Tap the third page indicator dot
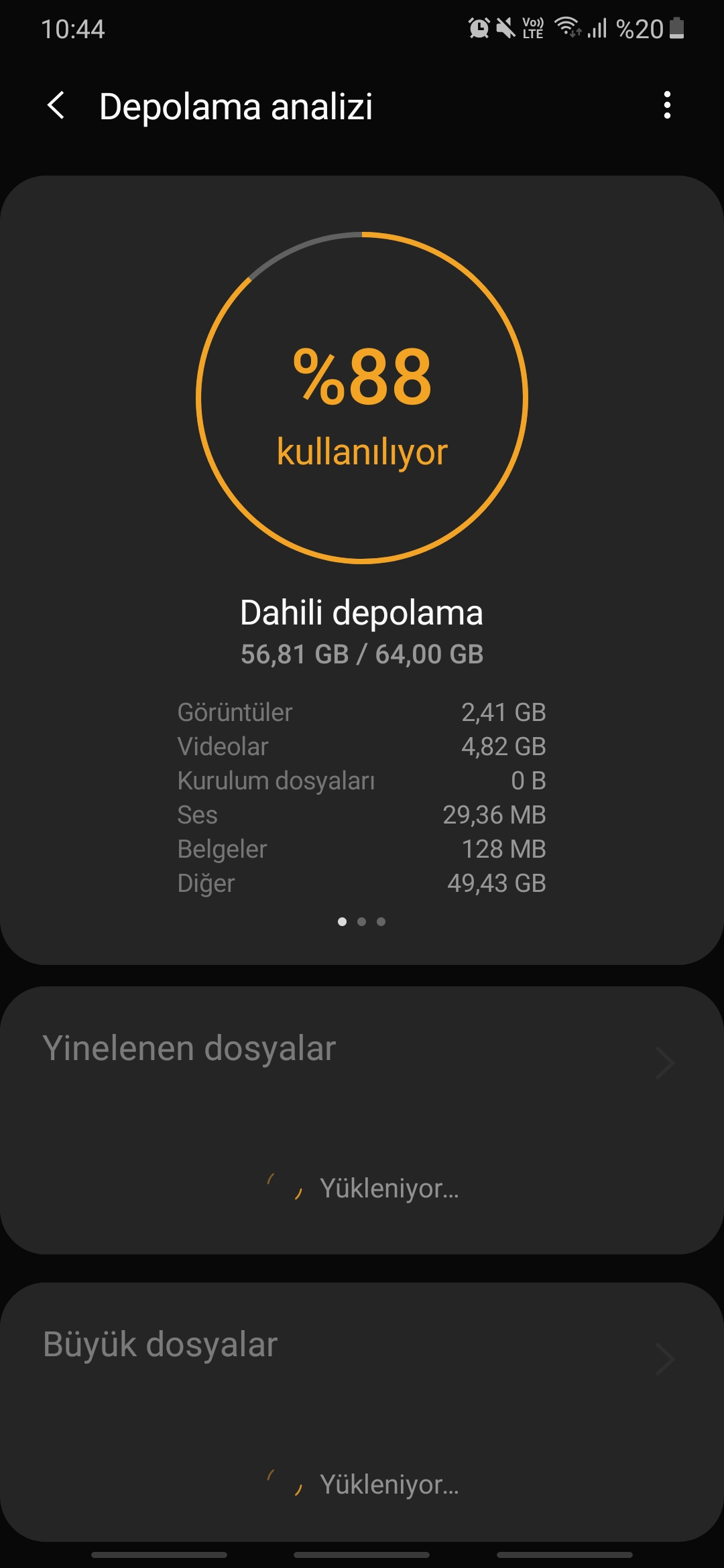Screen dimensions: 724x1568 (381, 921)
